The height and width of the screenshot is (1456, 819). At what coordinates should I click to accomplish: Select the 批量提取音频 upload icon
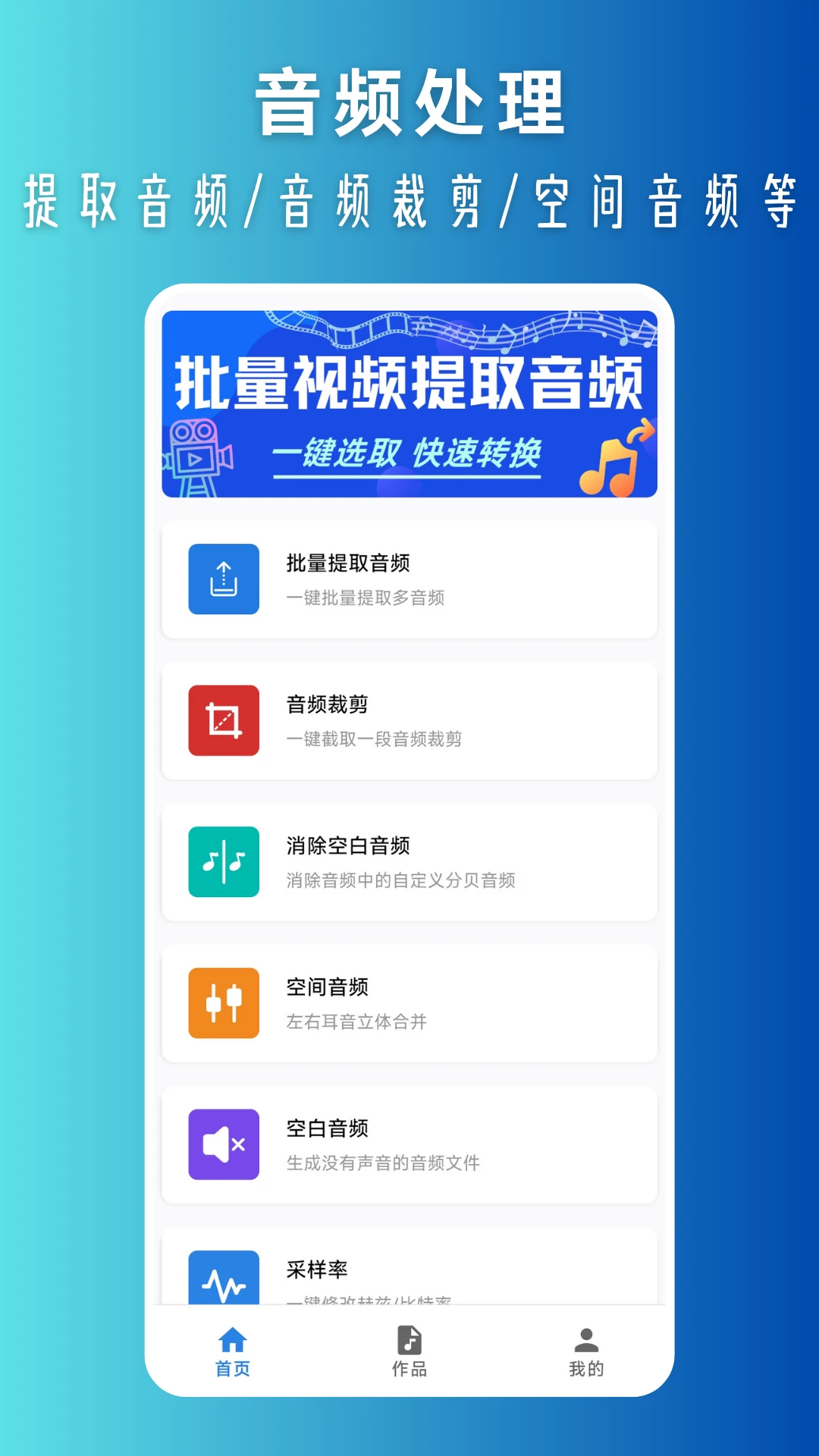click(223, 579)
